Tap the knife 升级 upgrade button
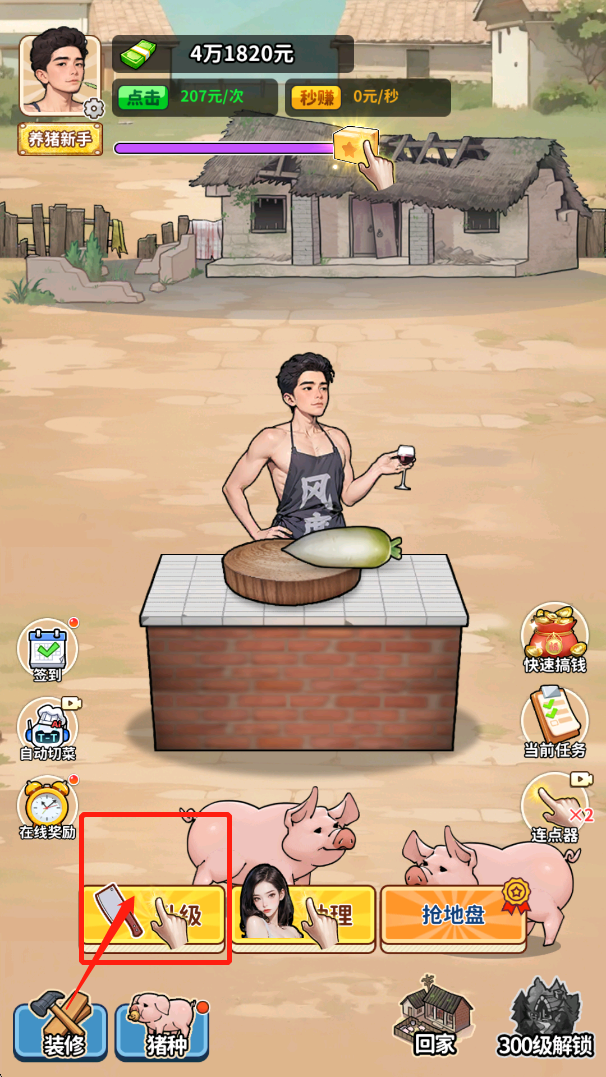Viewport: 606px width, 1077px height. tap(155, 914)
